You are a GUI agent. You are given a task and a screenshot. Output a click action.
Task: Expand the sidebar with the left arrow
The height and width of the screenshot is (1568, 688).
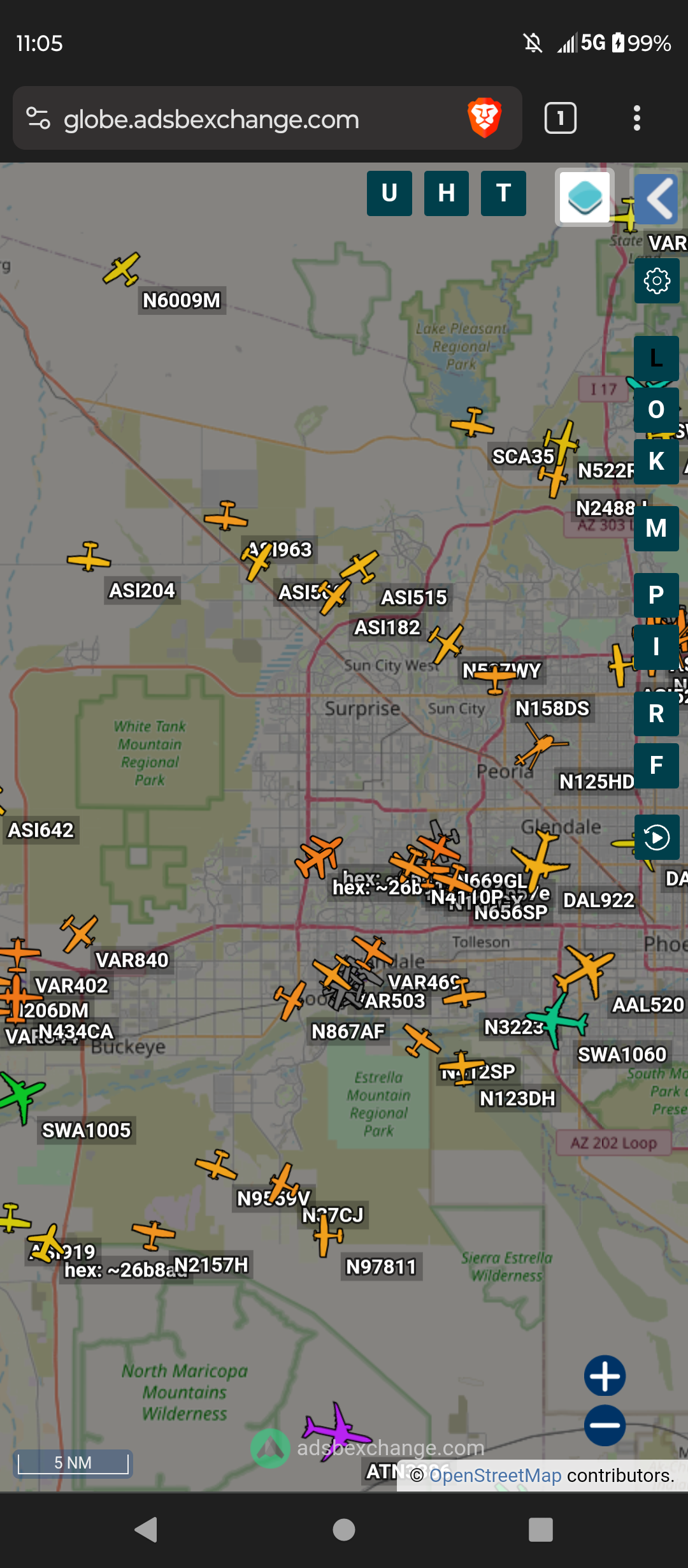click(x=657, y=198)
